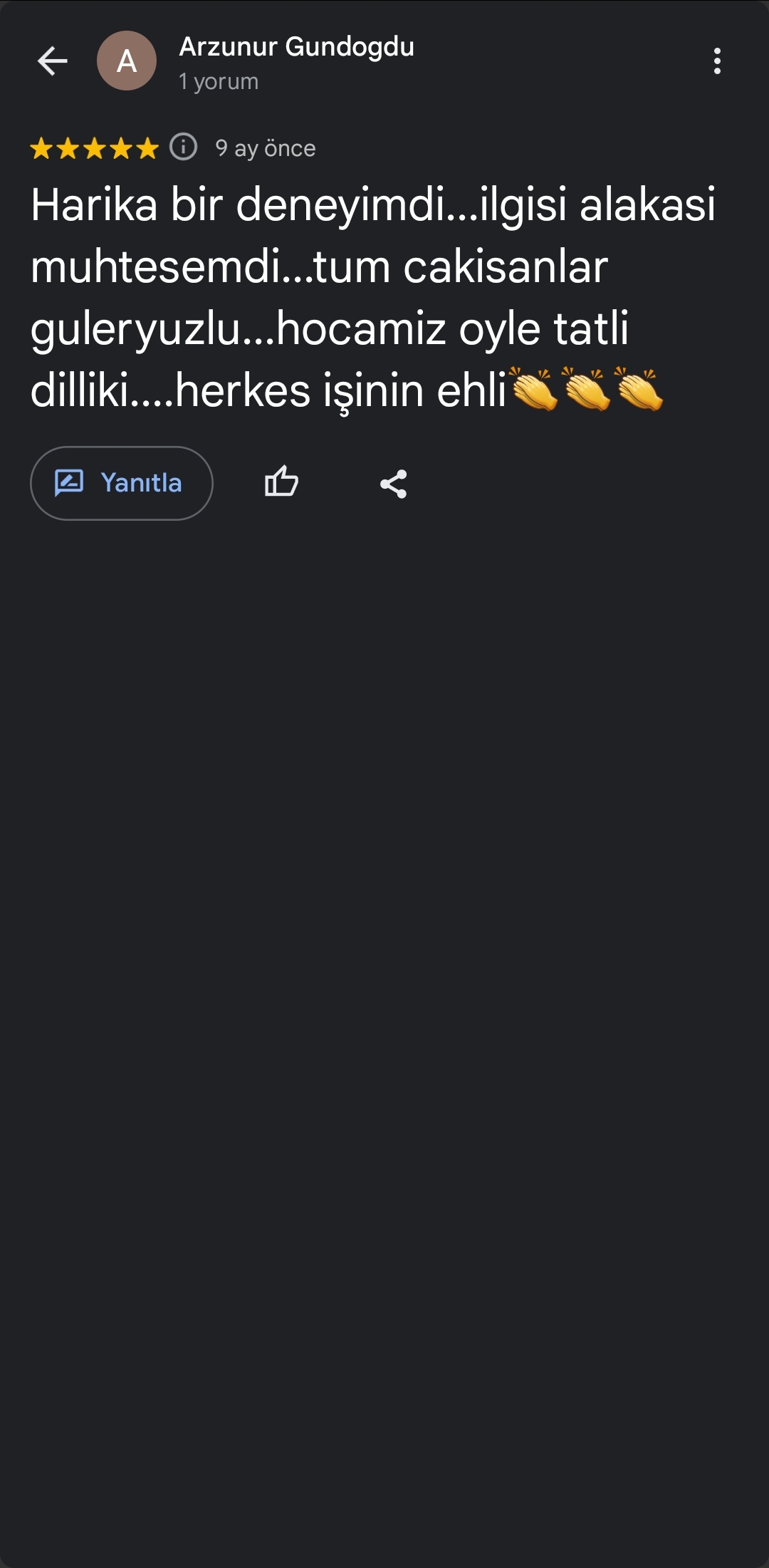
Task: Go back using the arrow
Action: coord(53,61)
